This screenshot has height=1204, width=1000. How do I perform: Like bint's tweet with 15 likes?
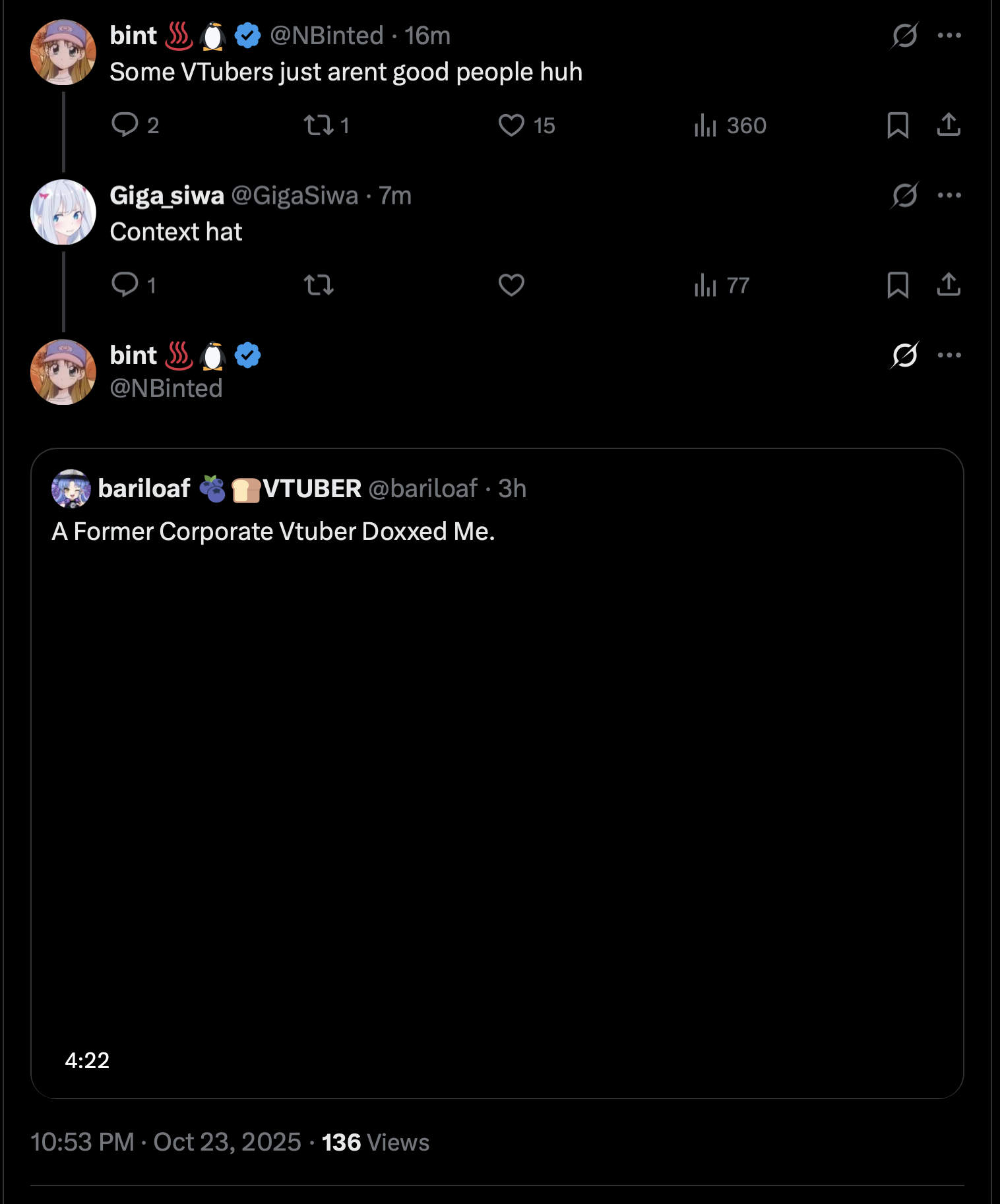coord(511,125)
